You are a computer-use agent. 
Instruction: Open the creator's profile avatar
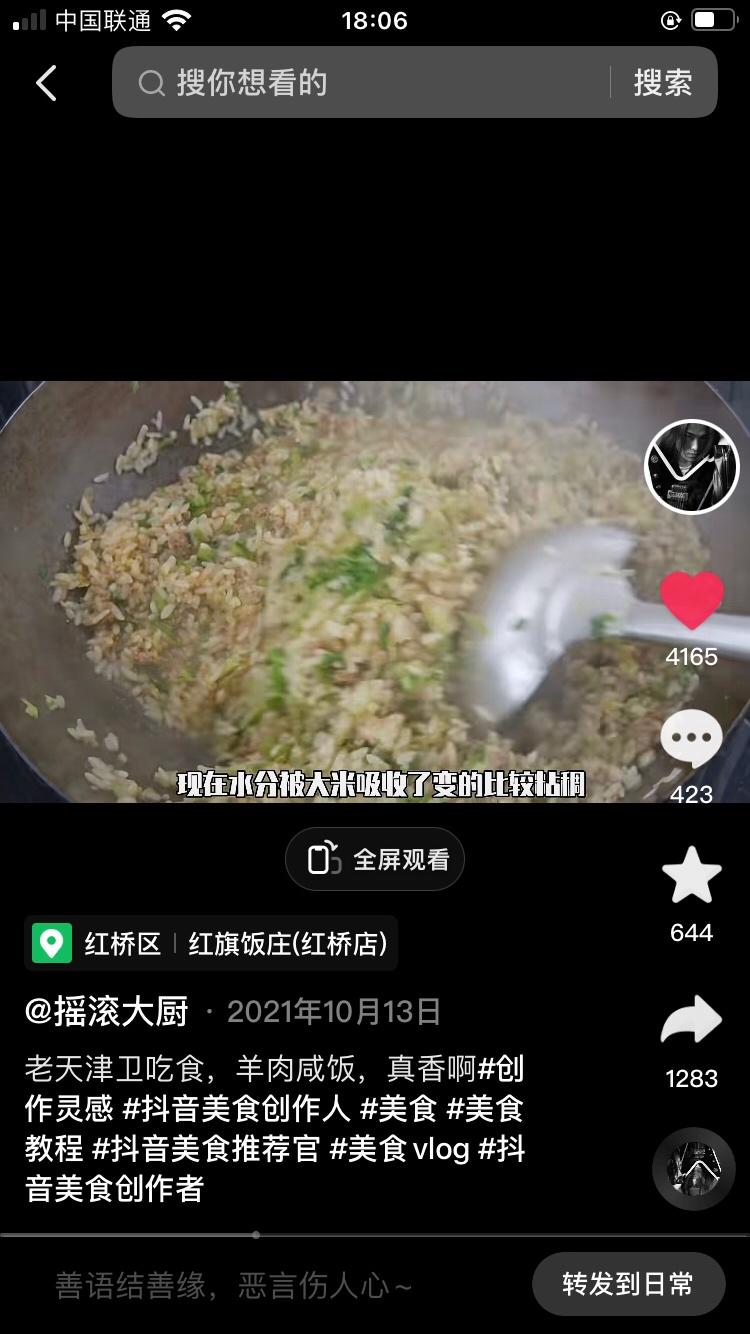[691, 468]
